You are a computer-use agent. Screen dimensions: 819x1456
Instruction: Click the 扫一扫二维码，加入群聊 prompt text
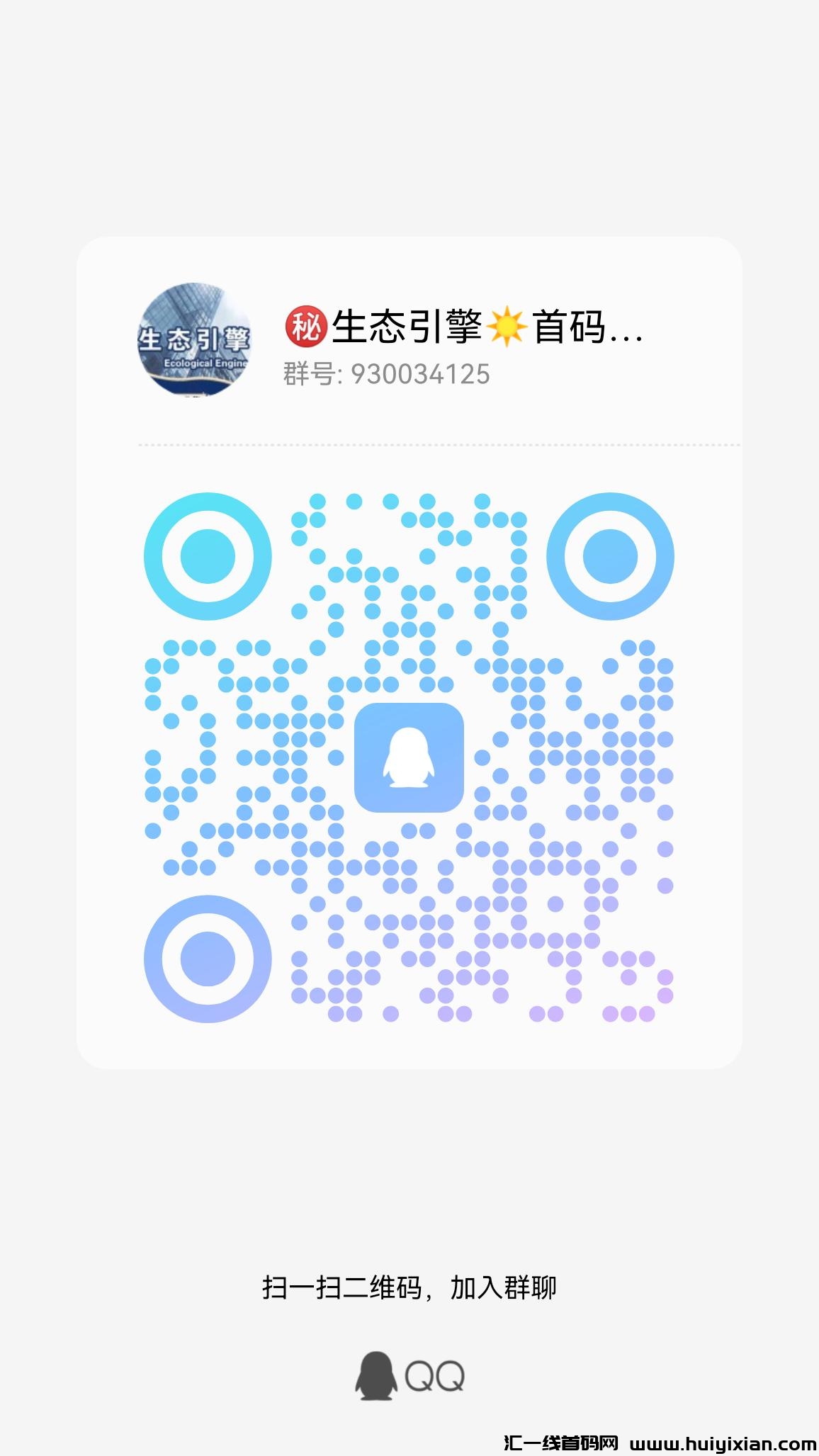click(x=409, y=1285)
